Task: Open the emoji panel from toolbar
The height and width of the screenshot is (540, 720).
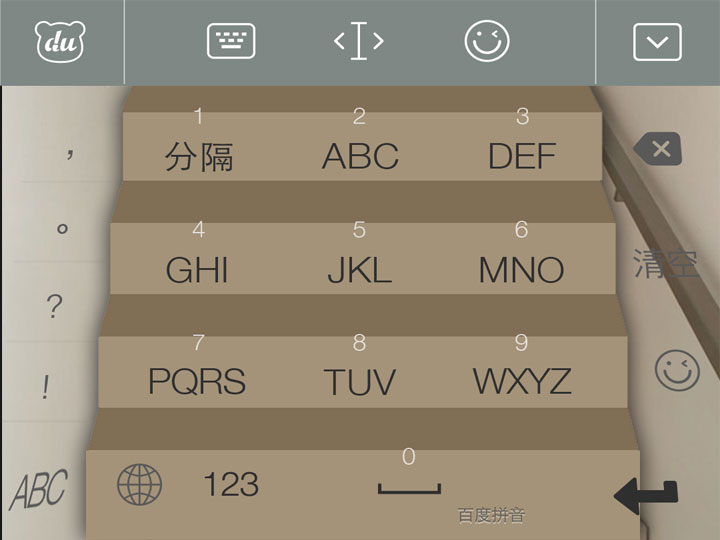Action: (487, 42)
